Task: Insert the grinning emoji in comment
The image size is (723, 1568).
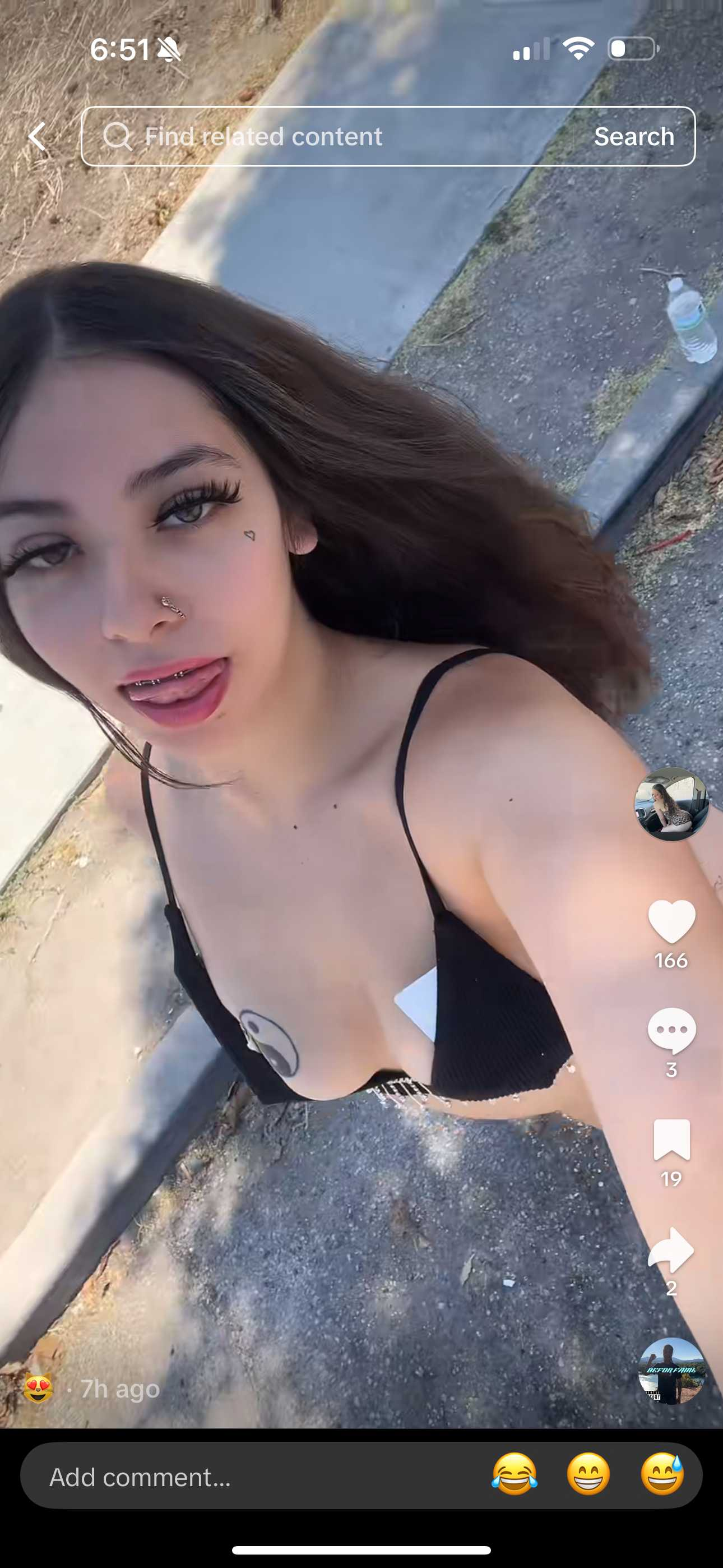Action: [x=588, y=1475]
